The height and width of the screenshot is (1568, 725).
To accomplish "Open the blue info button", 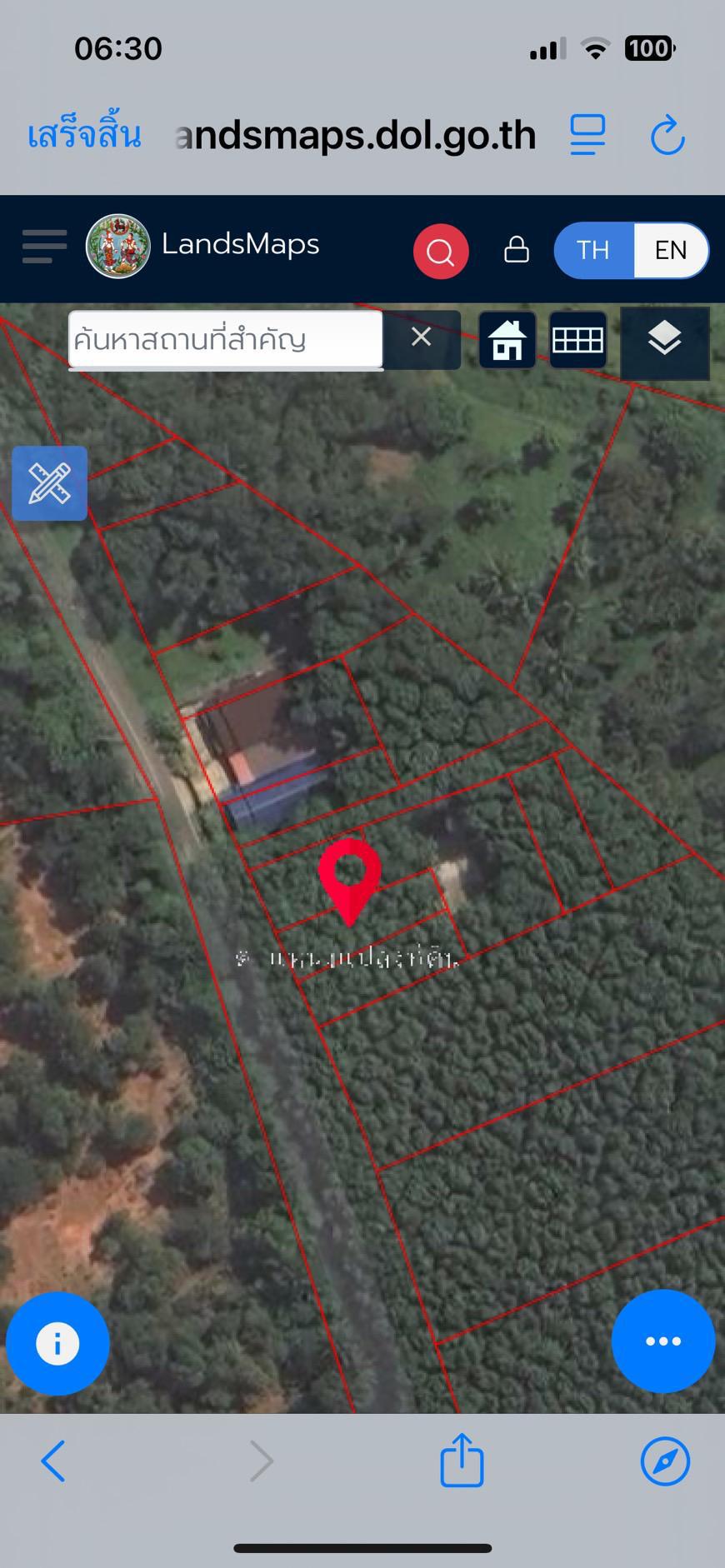I will pos(57,1344).
